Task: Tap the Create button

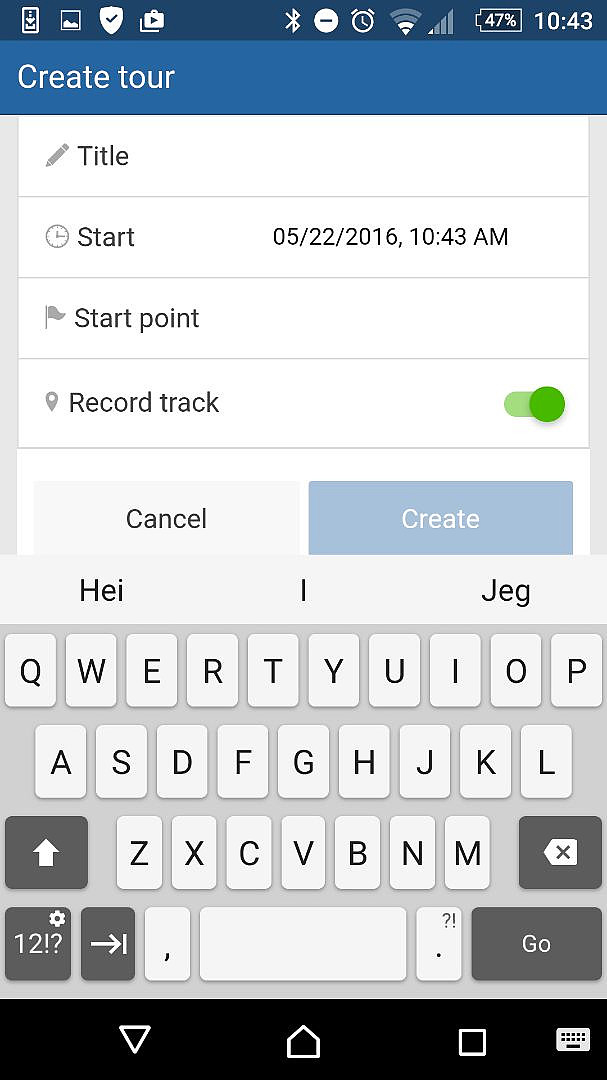Action: (x=441, y=518)
